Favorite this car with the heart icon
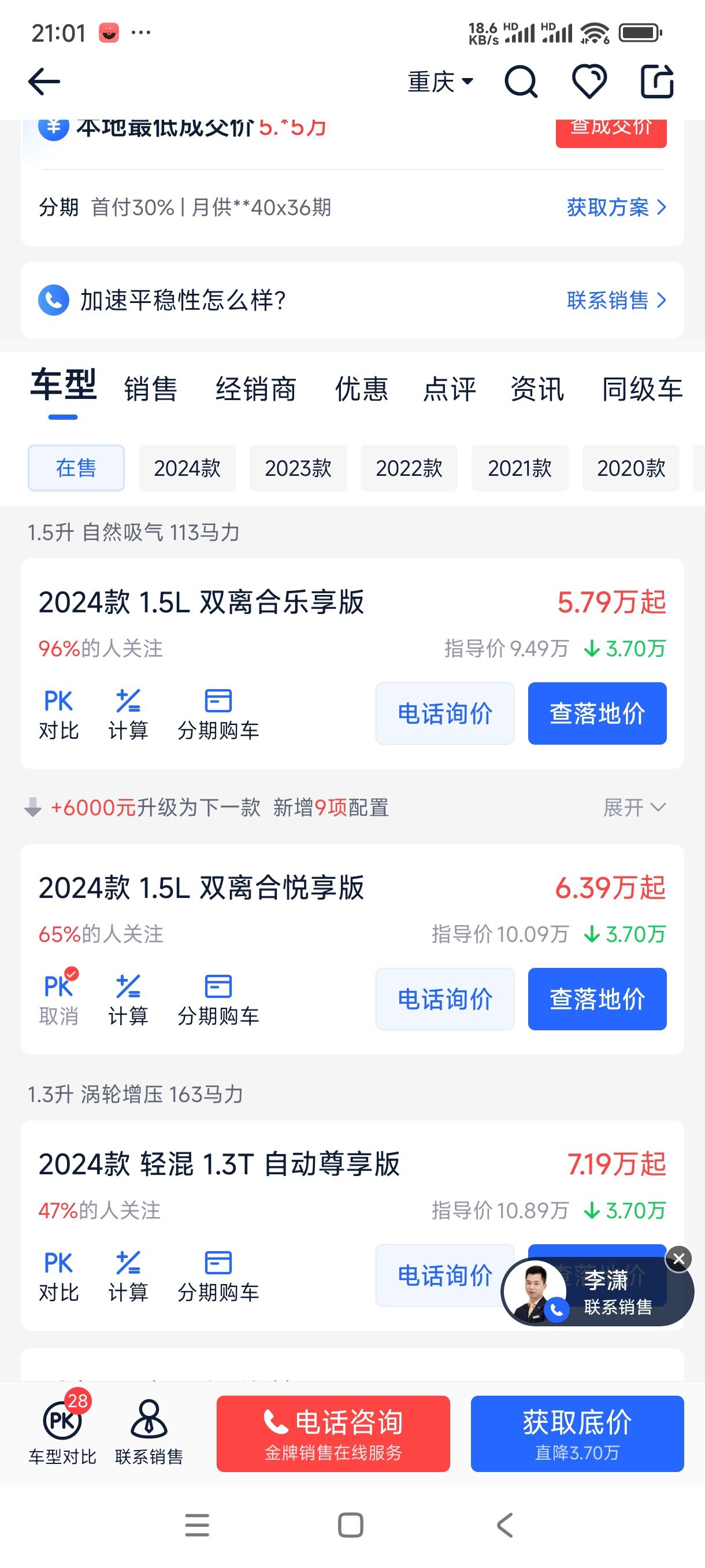This screenshot has width=705, height=1568. (x=589, y=82)
